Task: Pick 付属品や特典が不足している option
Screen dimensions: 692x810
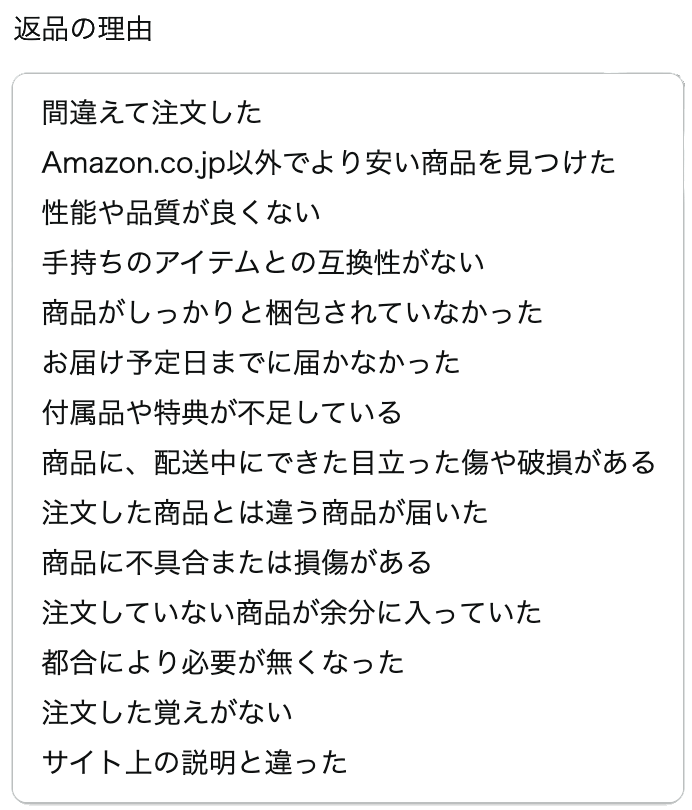Action: pyautogui.click(x=222, y=412)
